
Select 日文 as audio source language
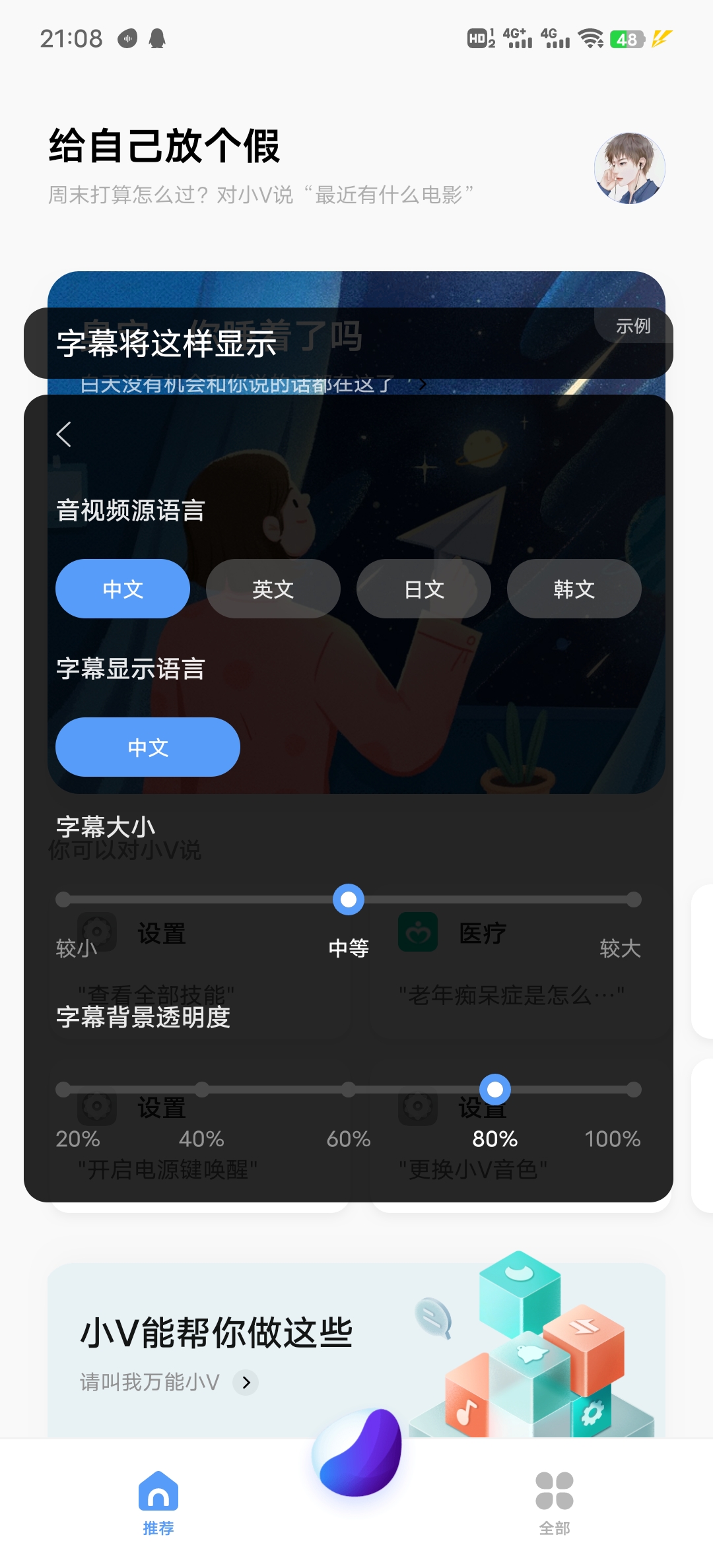(x=423, y=589)
